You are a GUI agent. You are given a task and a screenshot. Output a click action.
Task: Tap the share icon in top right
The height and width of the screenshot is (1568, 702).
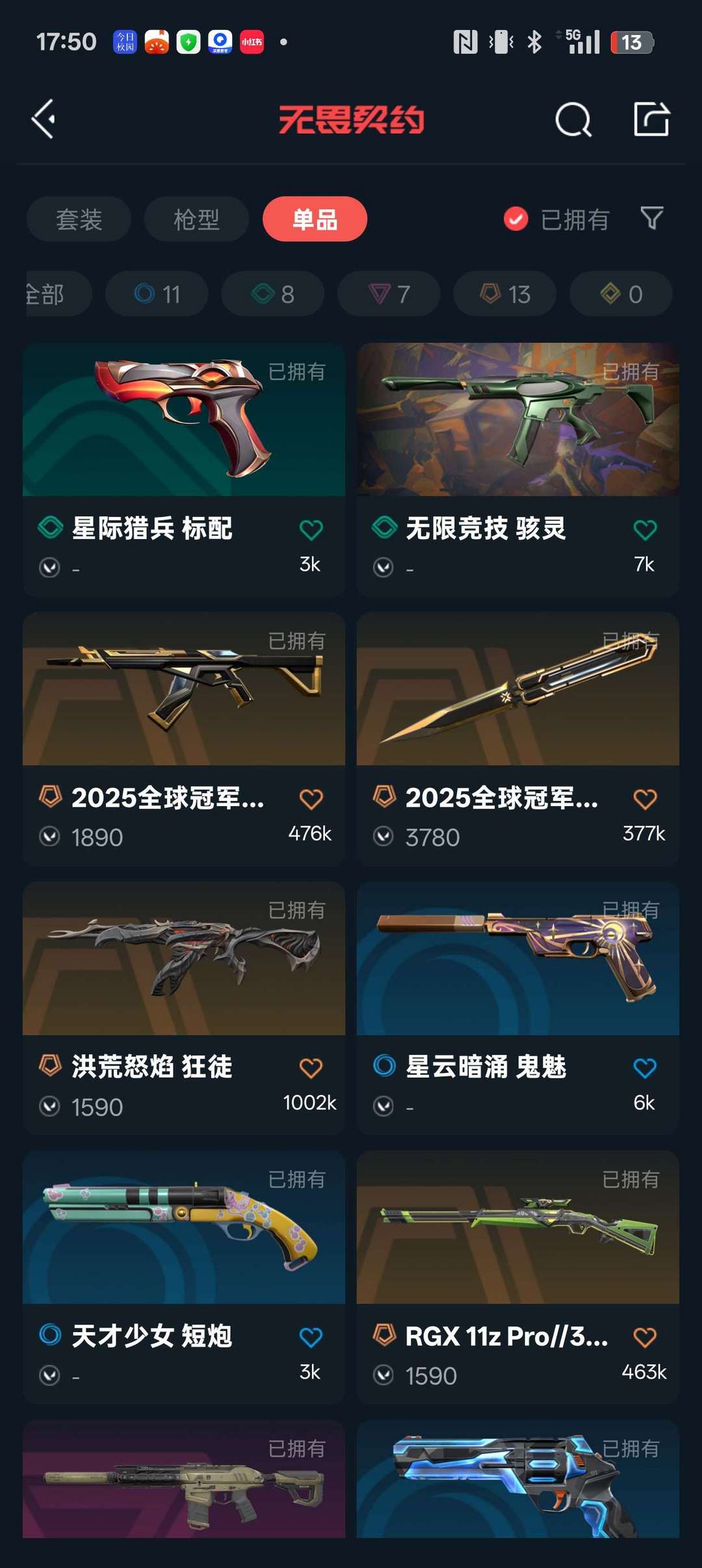(653, 120)
